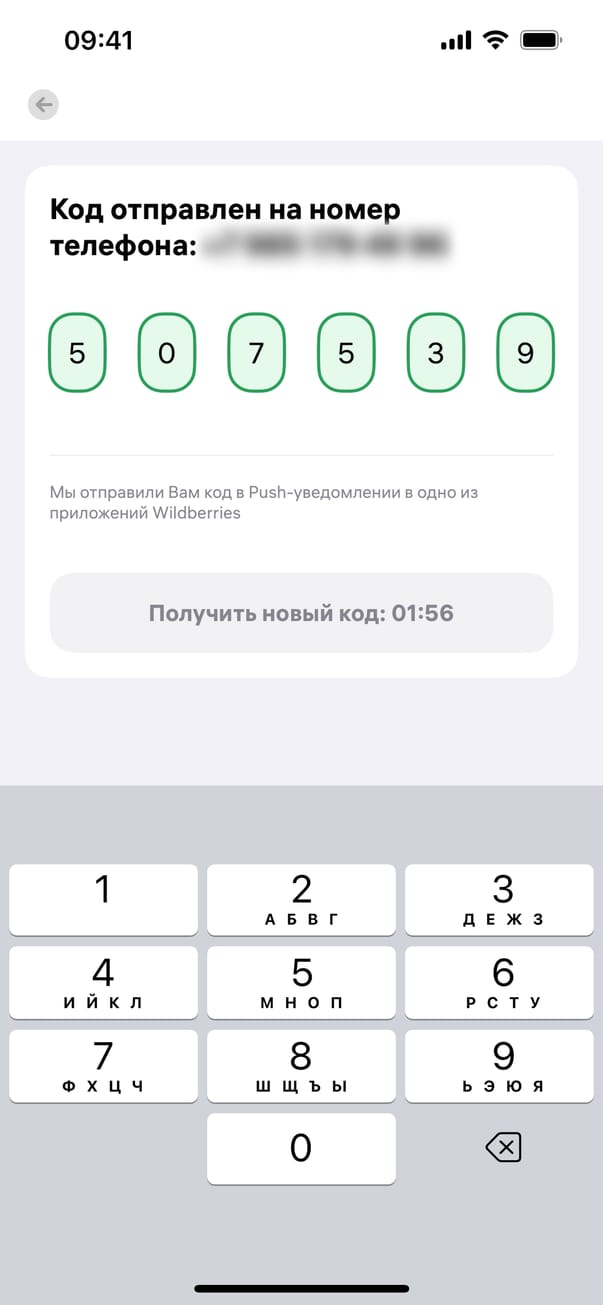603x1305 pixels.
Task: Enter digit 1 on the numeric keypad
Action: [103, 900]
